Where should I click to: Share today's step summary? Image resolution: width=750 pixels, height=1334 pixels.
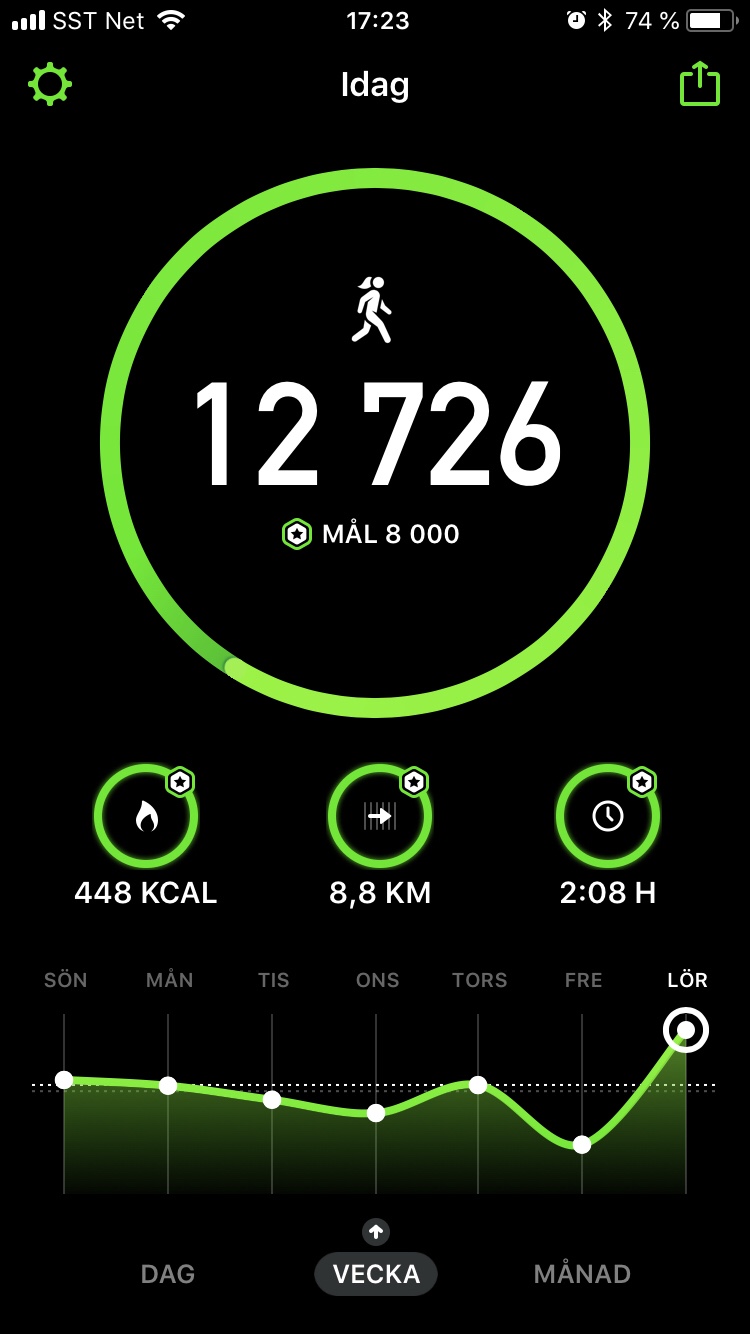[x=700, y=84]
